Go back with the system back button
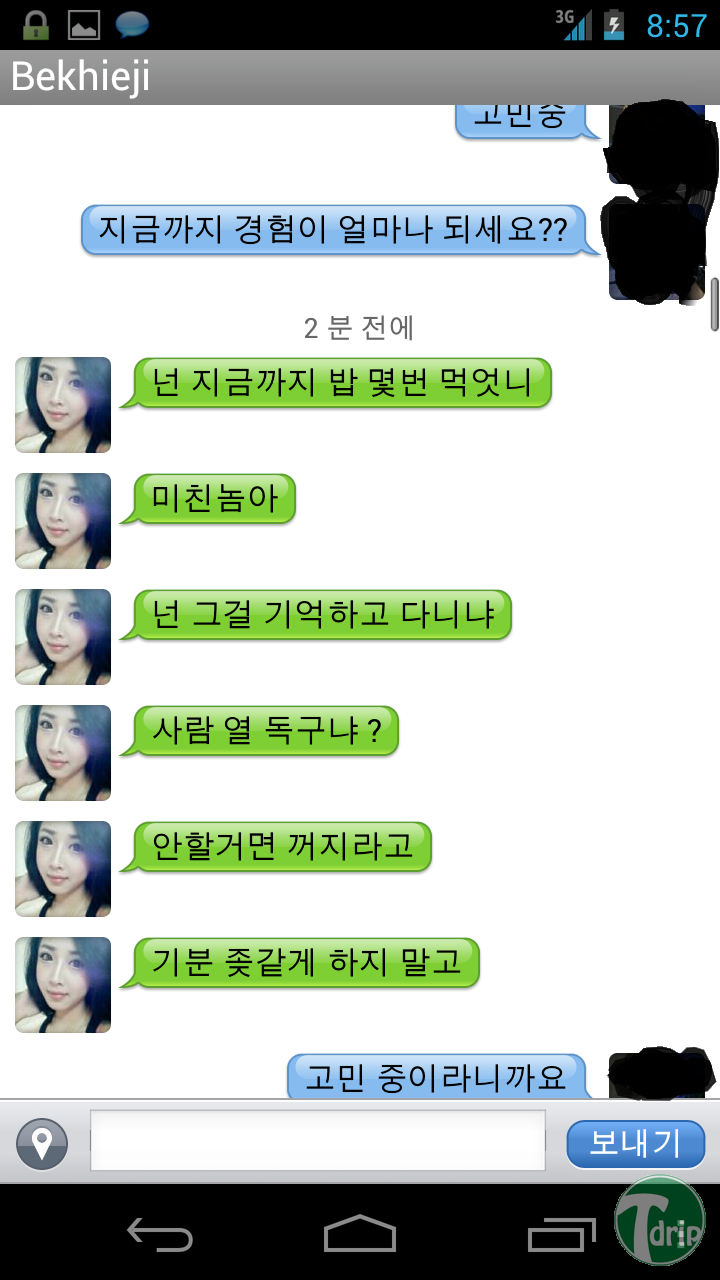 click(x=160, y=1234)
